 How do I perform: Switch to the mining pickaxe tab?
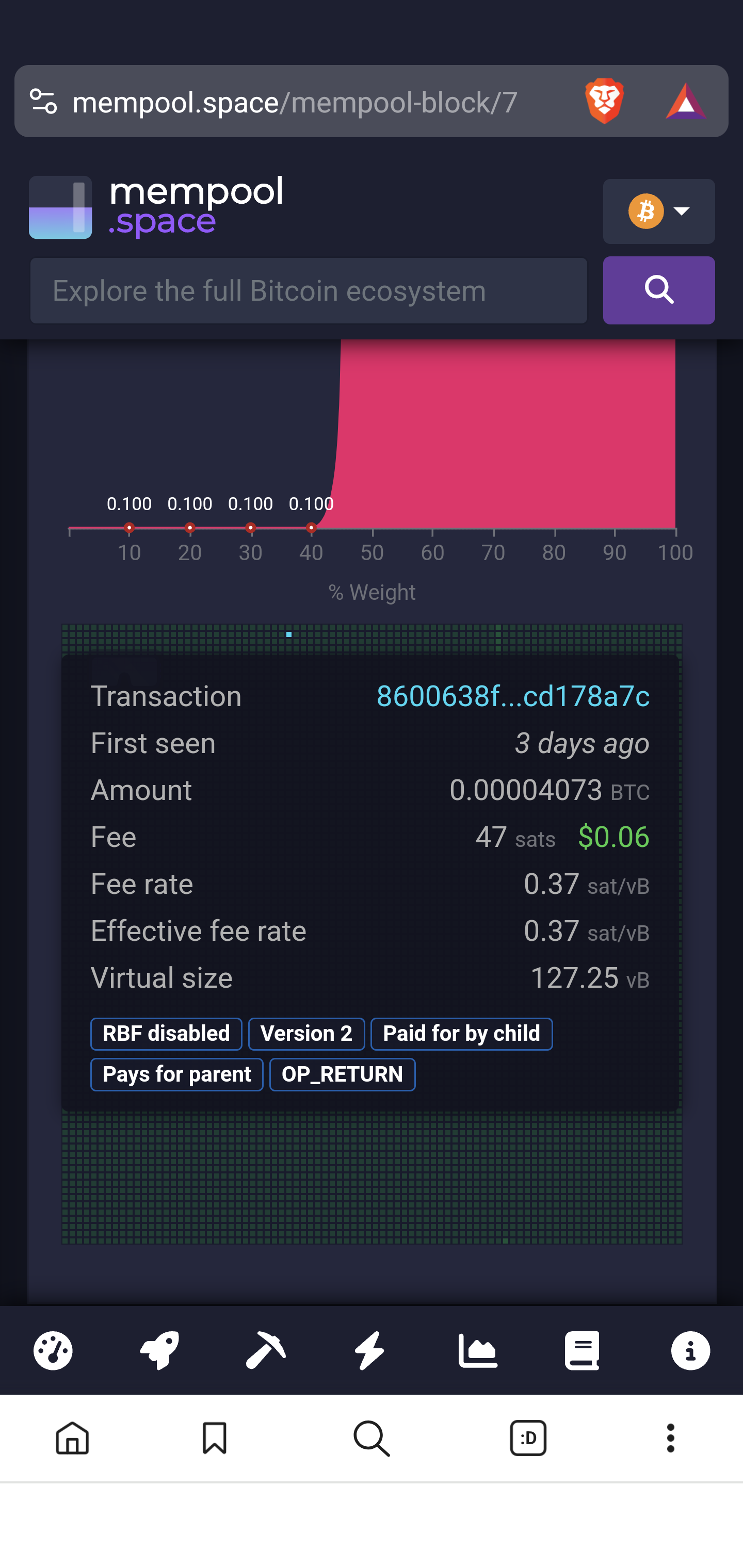[x=266, y=1350]
